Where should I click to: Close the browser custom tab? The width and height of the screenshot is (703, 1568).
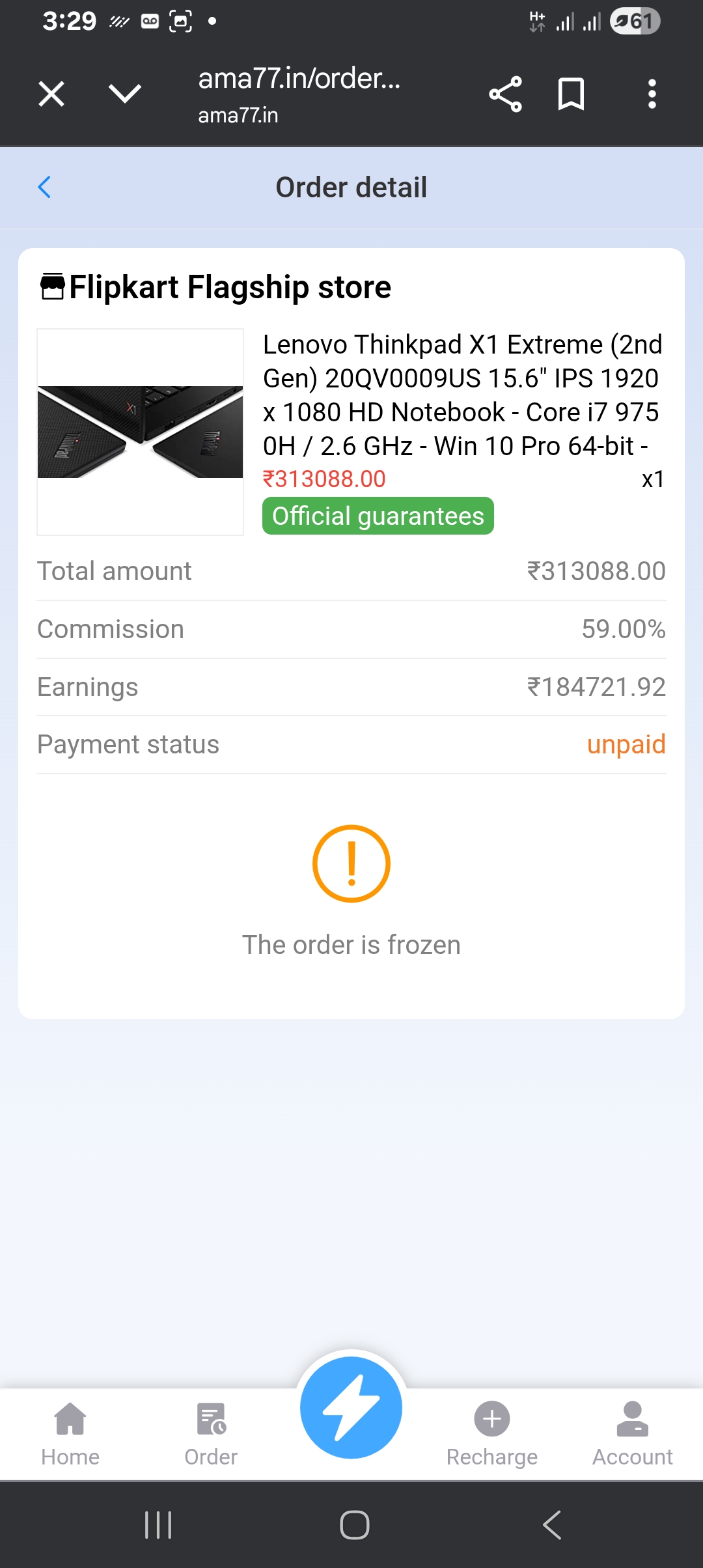click(x=51, y=94)
